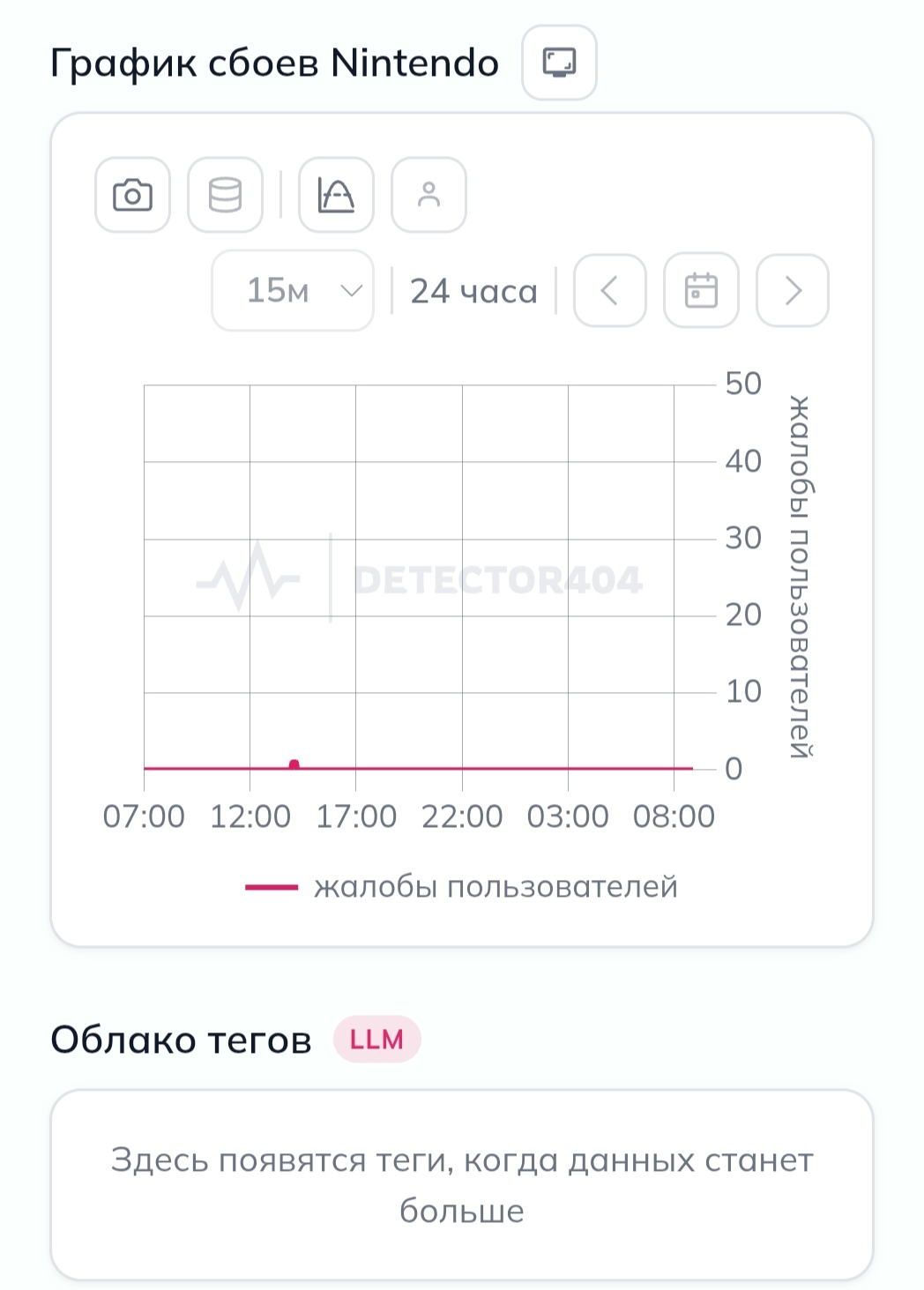Tap the camera screenshot icon

point(132,195)
